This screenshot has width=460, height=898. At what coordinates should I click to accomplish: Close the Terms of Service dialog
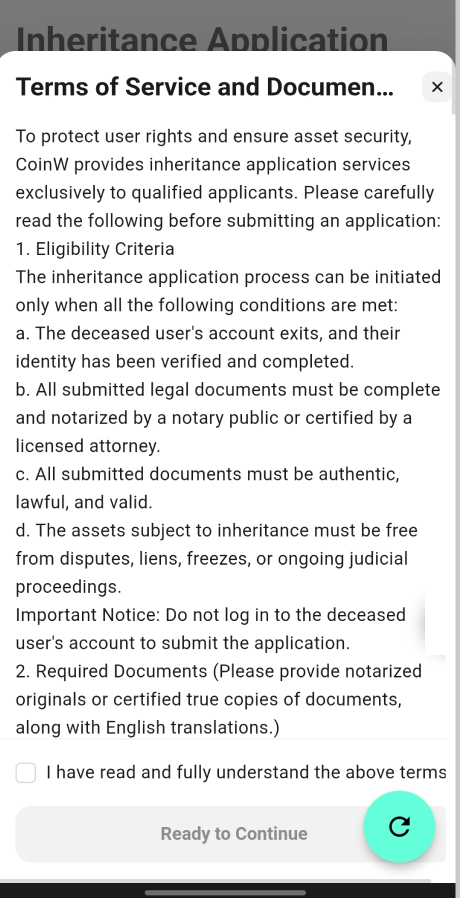[437, 87]
